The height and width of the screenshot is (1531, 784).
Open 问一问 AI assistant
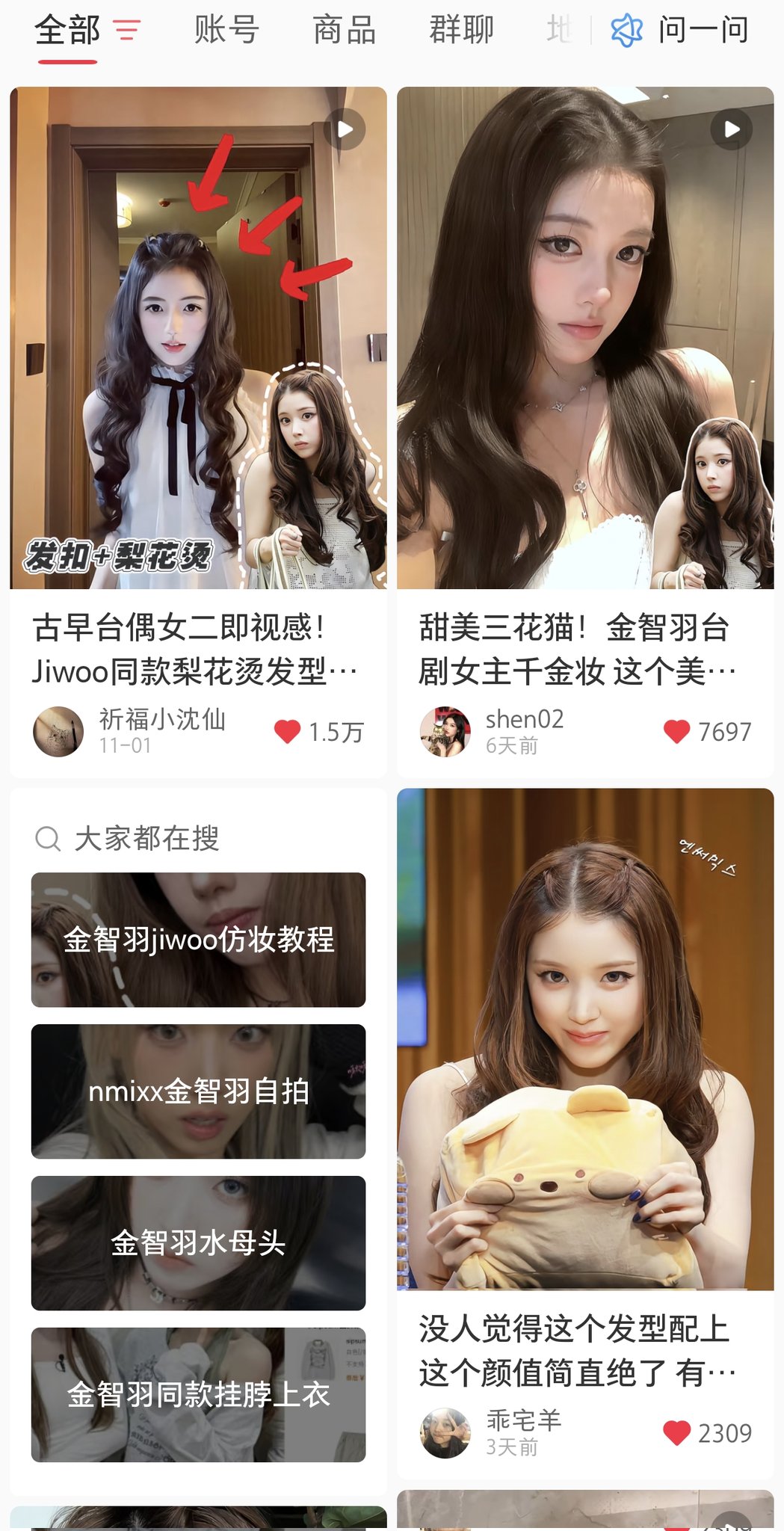tap(679, 31)
